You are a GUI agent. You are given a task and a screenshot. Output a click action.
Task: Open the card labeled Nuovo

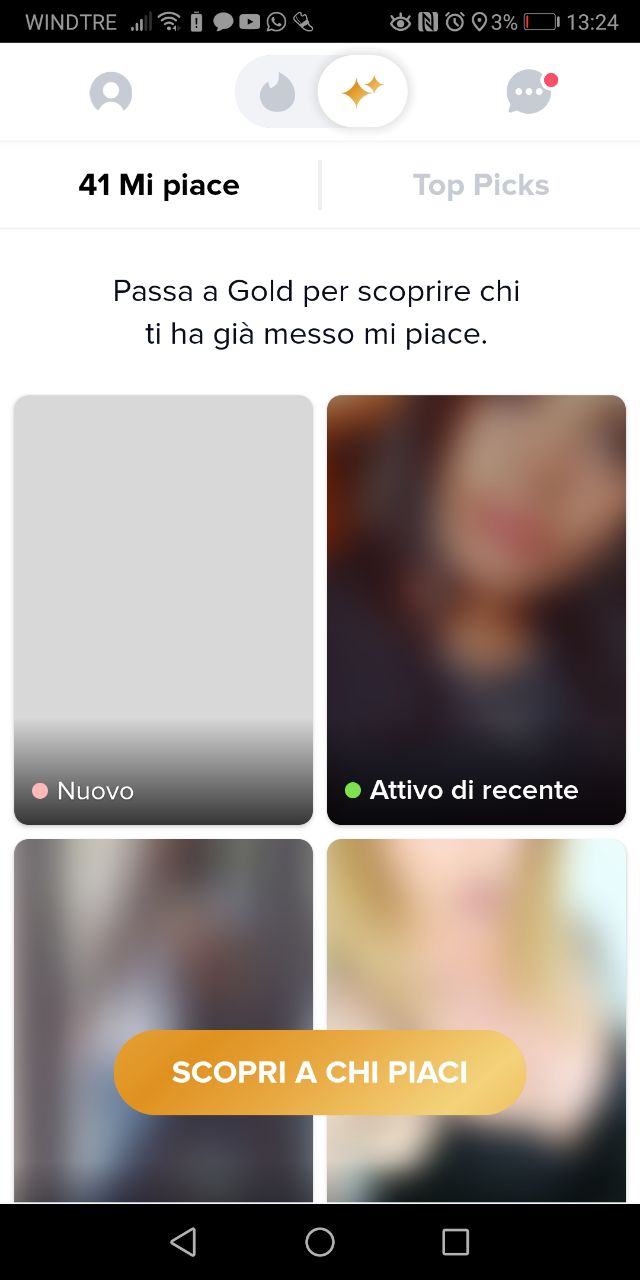point(163,609)
